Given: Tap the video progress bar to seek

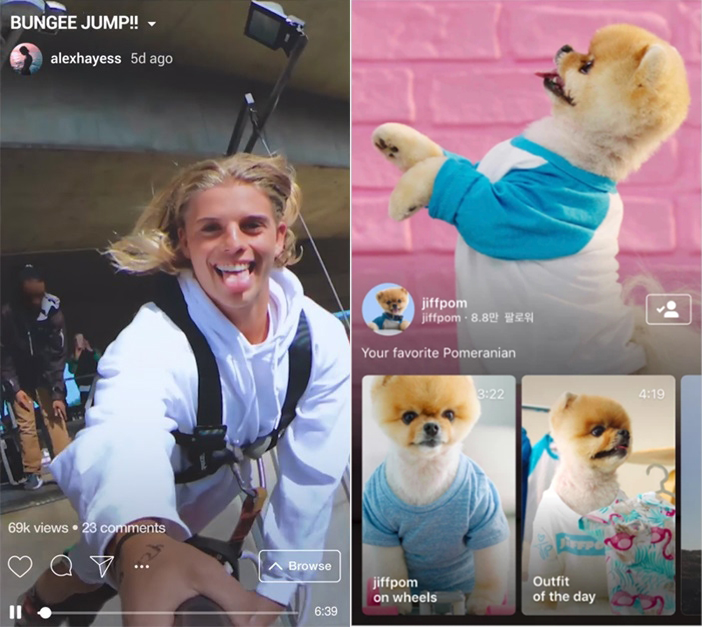Looking at the screenshot, I should [170, 612].
